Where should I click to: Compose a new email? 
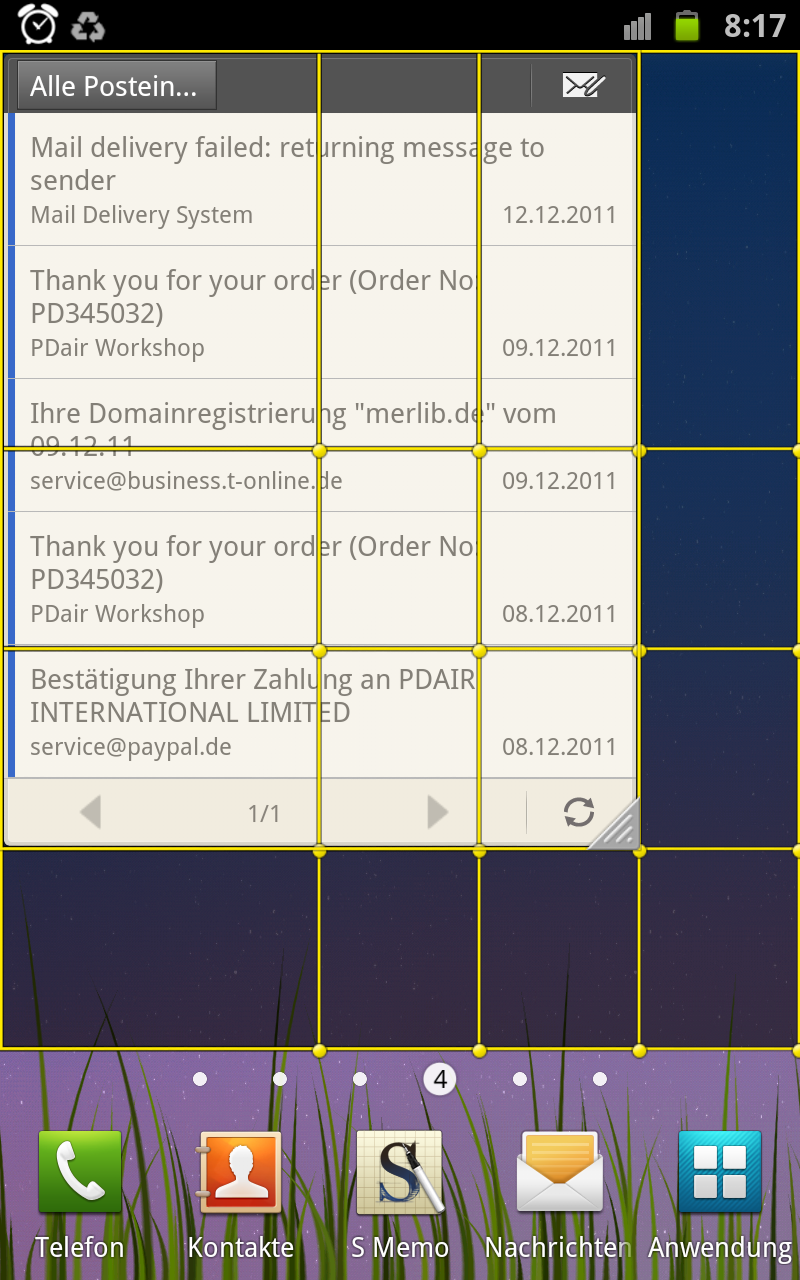(584, 86)
